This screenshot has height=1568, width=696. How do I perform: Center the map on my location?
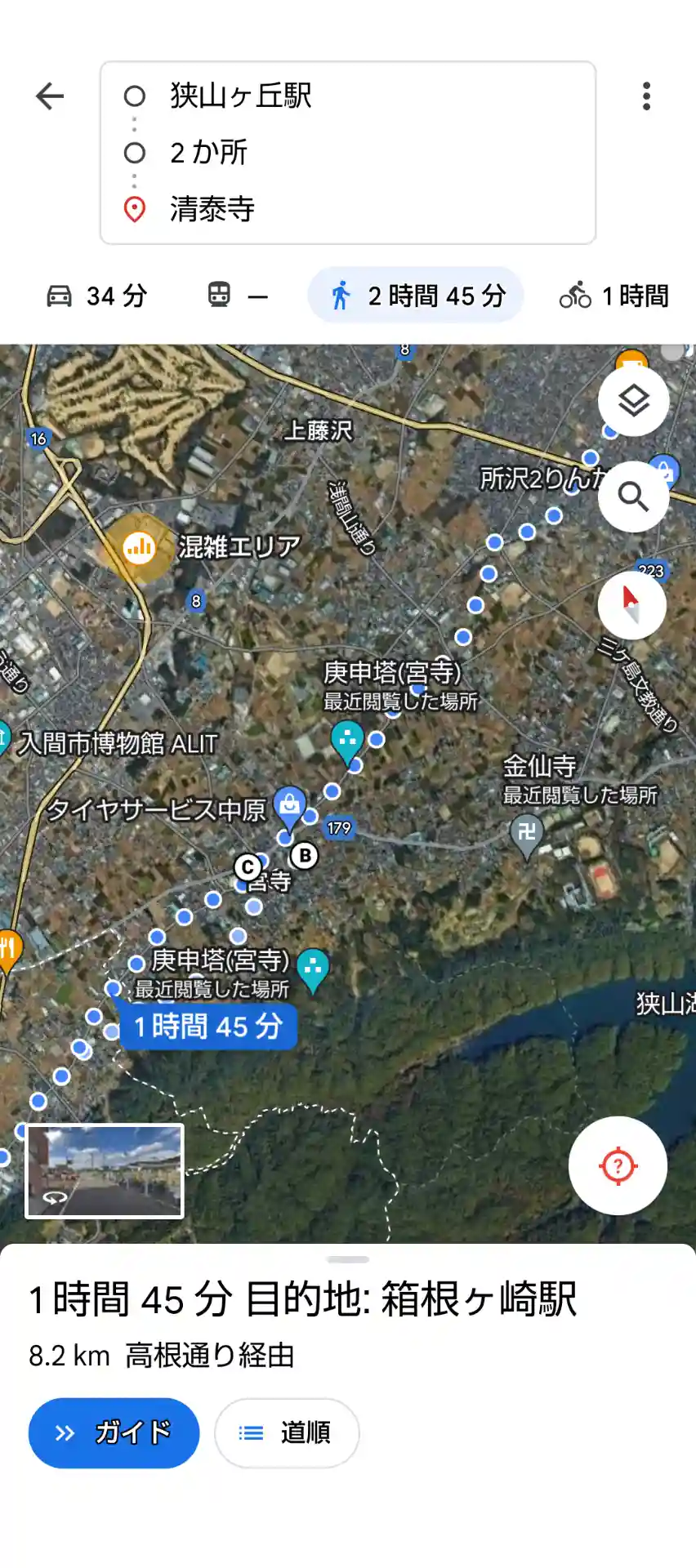tap(618, 1165)
